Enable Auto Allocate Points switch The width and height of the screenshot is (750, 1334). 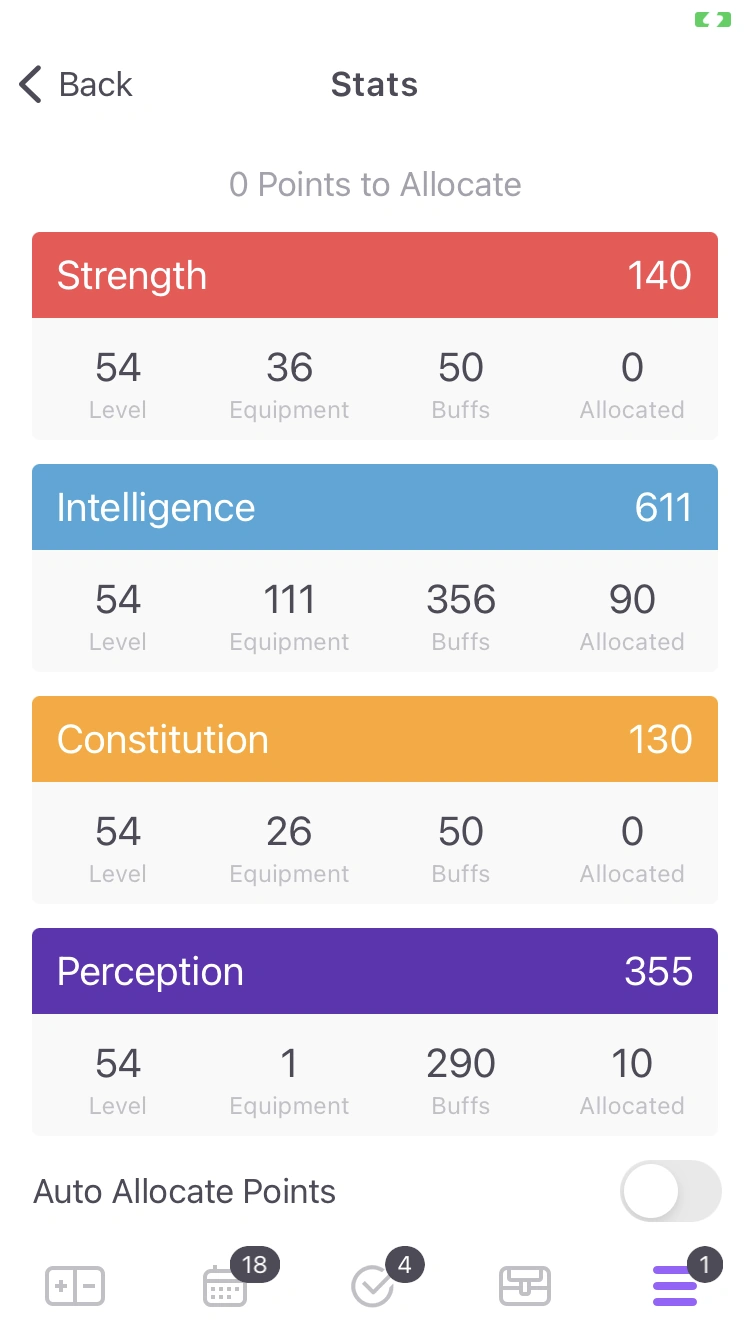click(670, 1191)
